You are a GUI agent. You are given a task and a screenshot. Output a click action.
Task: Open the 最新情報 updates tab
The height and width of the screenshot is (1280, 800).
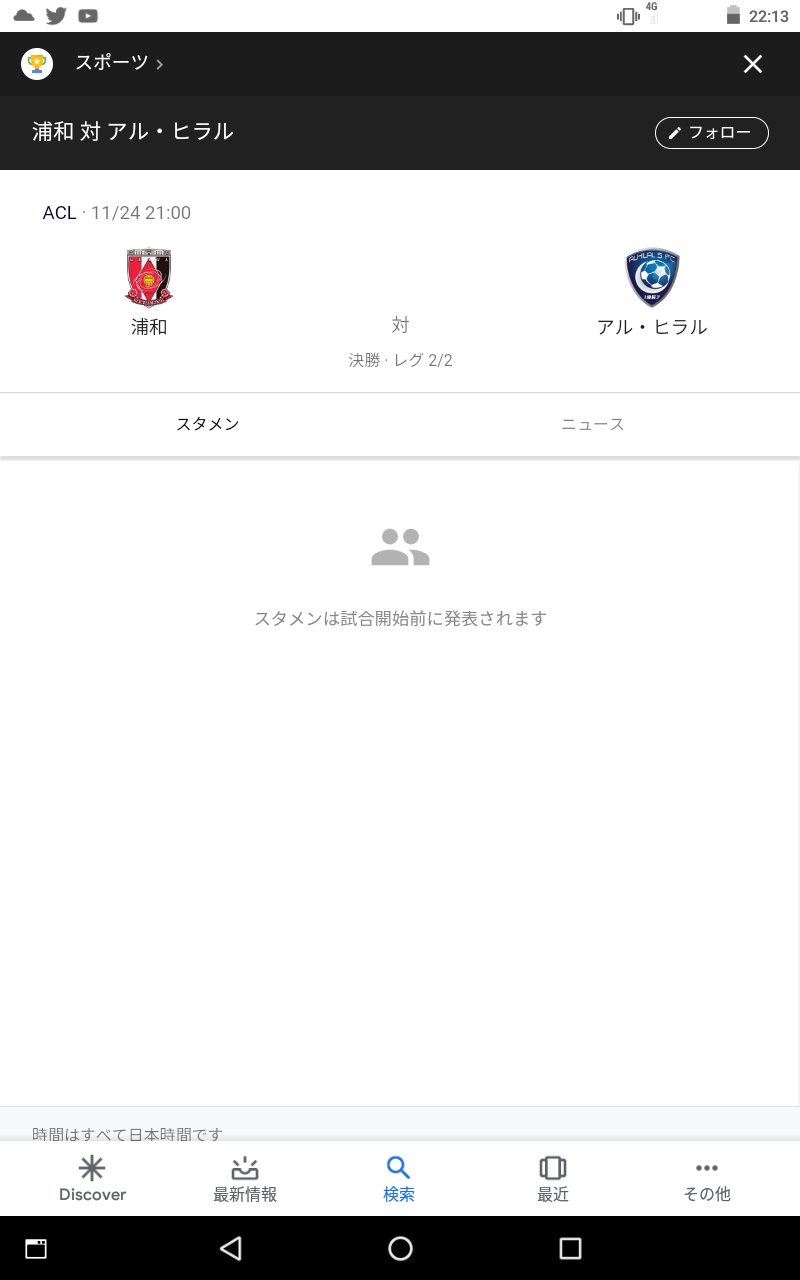point(245,1179)
